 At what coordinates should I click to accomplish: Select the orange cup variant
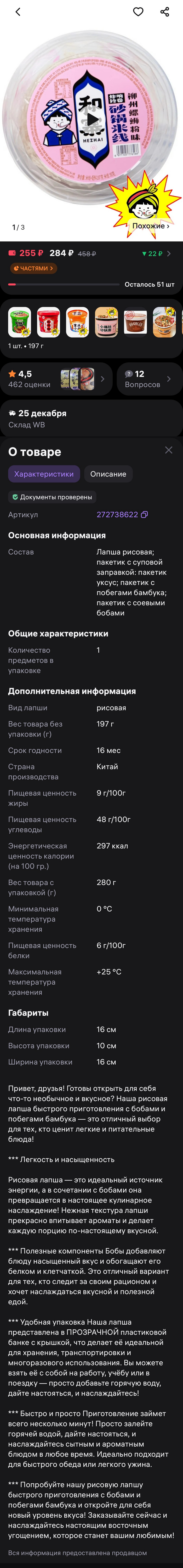[x=77, y=322]
